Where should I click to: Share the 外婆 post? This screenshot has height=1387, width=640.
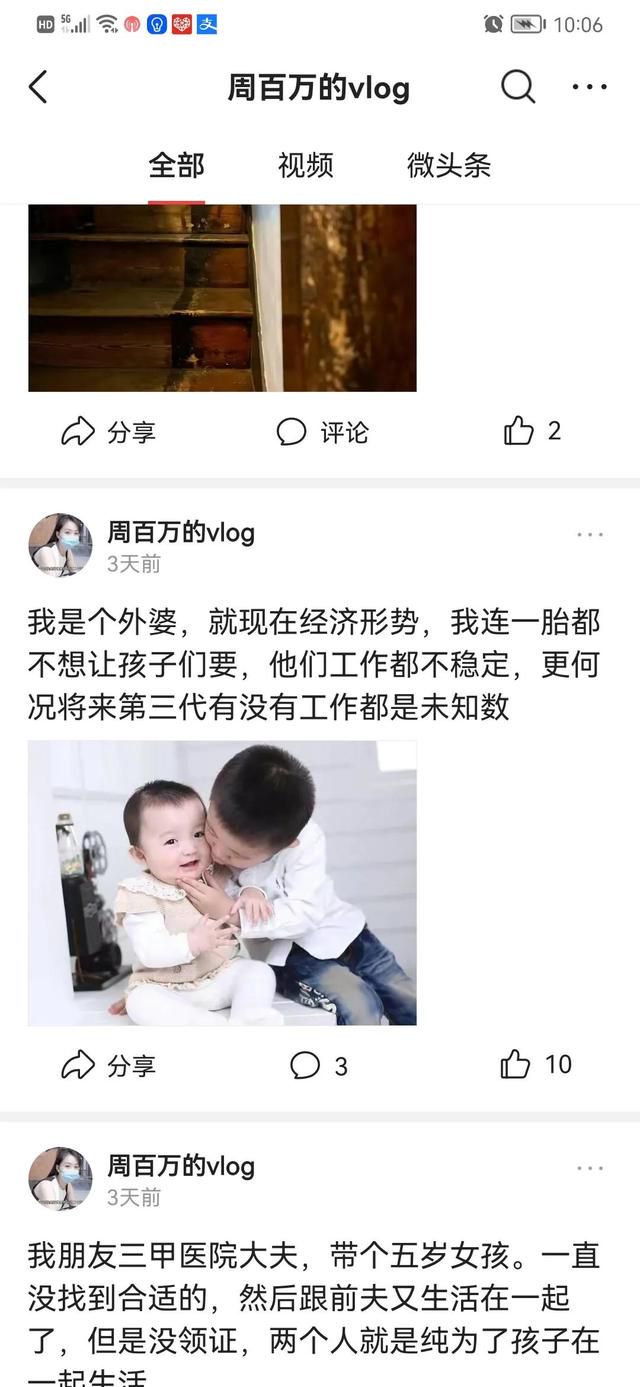(108, 1066)
